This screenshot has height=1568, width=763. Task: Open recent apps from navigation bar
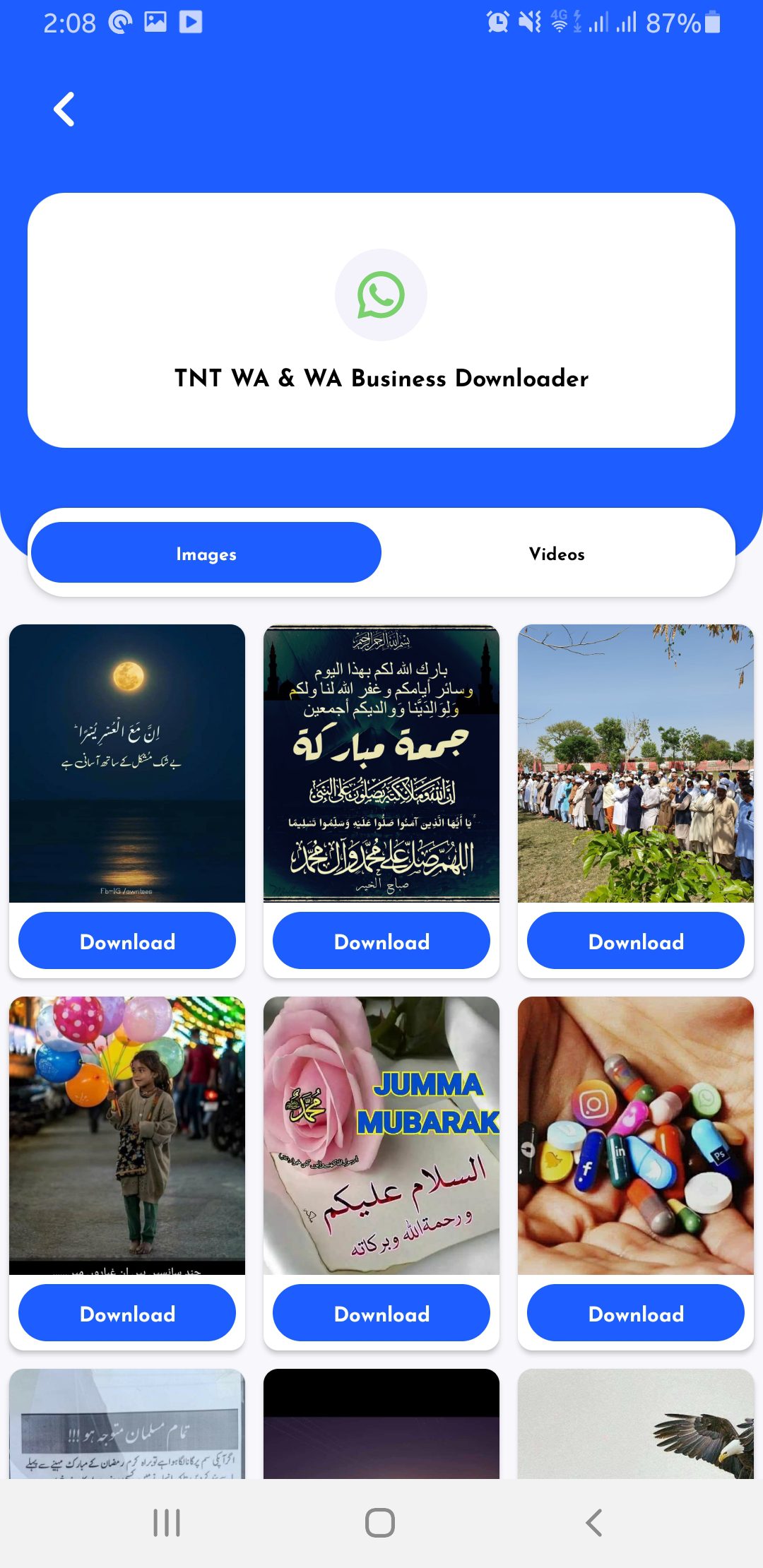[x=167, y=1523]
